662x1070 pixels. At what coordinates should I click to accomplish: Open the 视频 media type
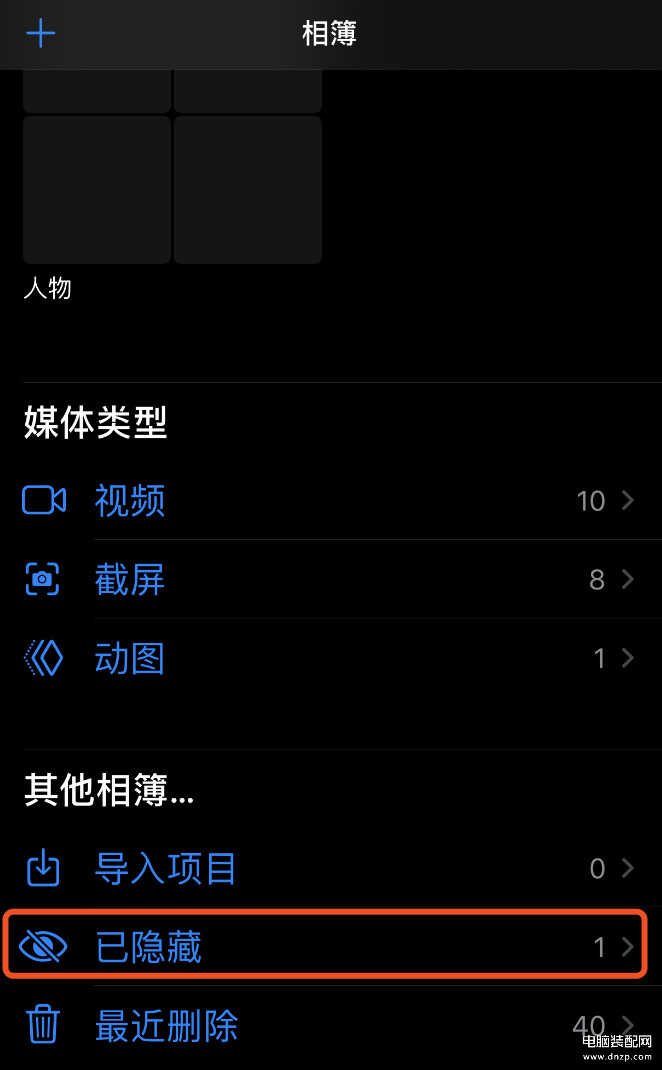pyautogui.click(x=331, y=500)
